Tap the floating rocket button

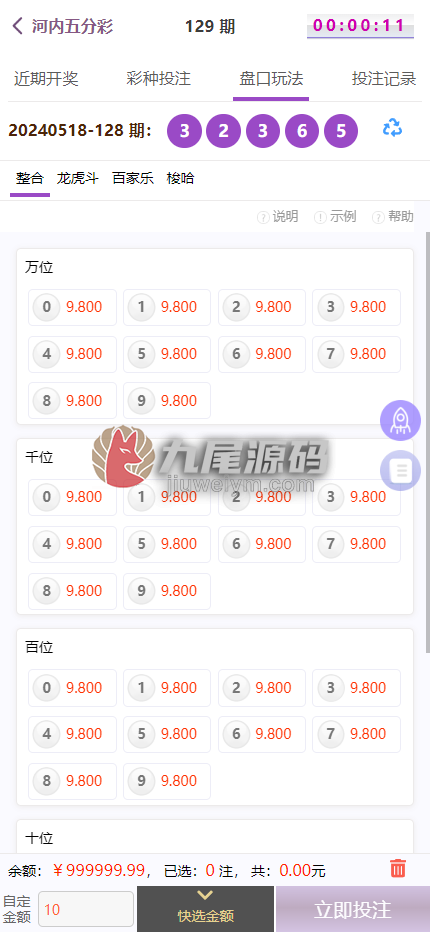tap(400, 420)
